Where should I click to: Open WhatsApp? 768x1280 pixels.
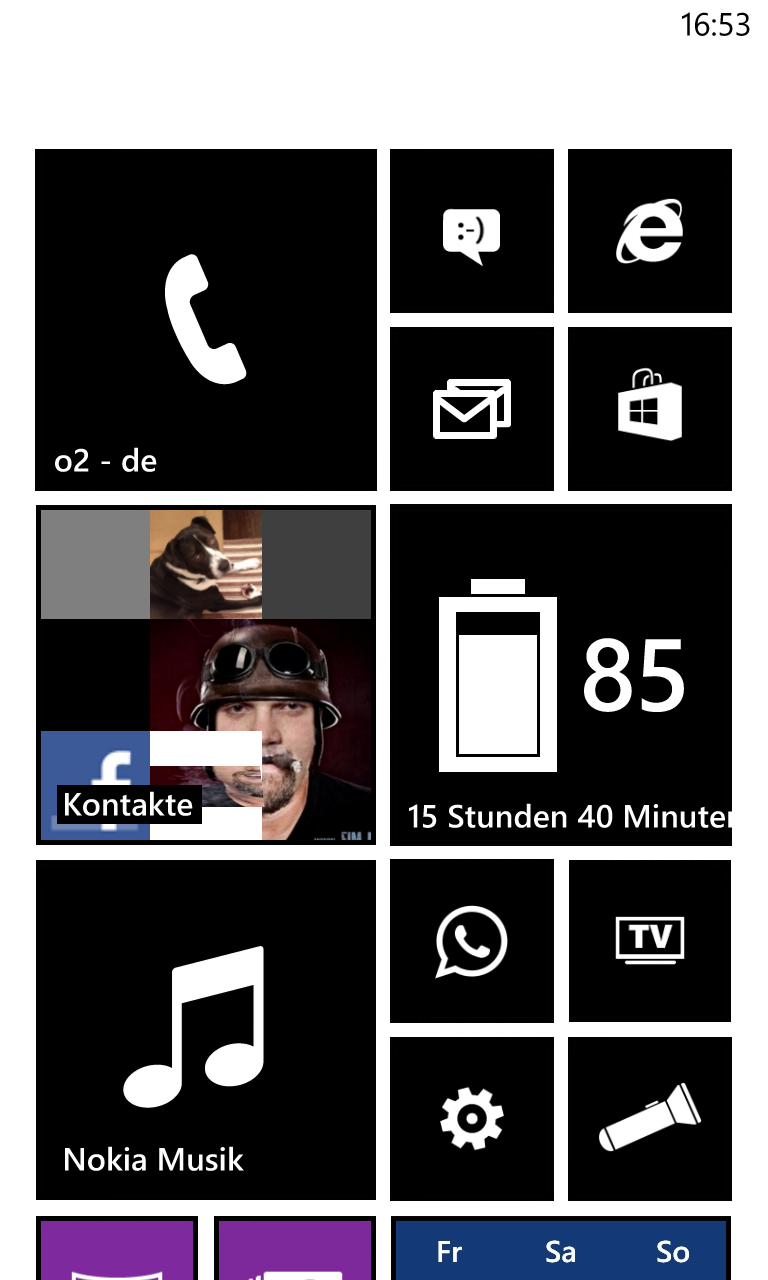[472, 941]
